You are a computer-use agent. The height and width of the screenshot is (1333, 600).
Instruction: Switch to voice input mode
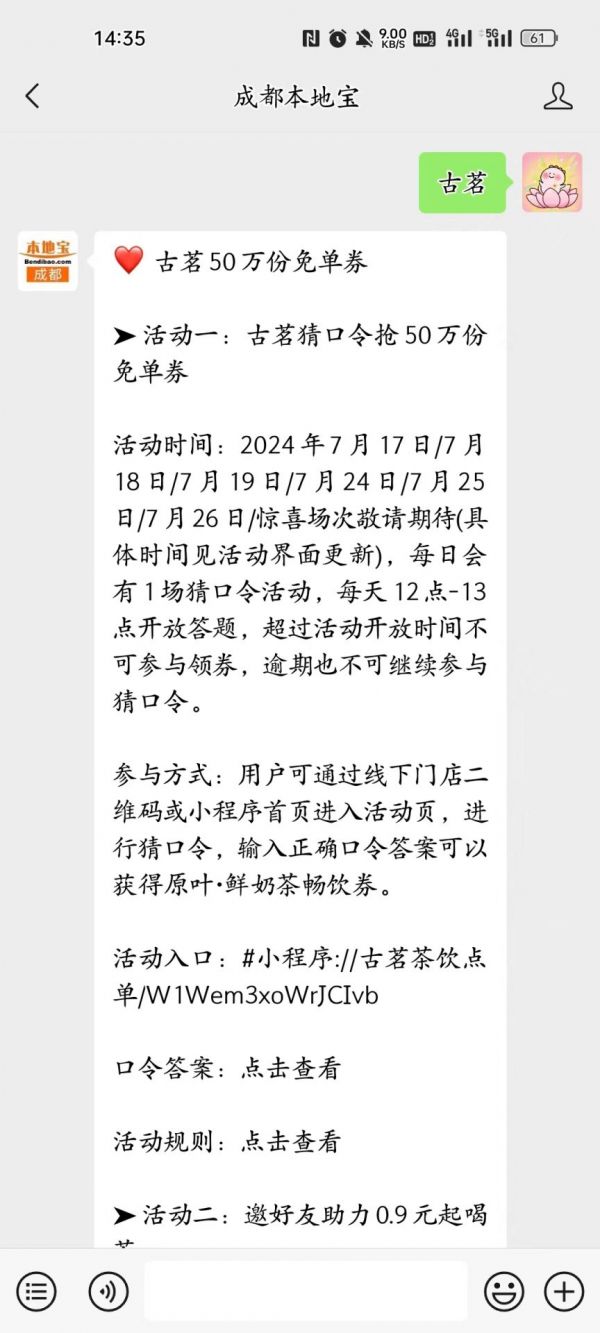tap(108, 1291)
